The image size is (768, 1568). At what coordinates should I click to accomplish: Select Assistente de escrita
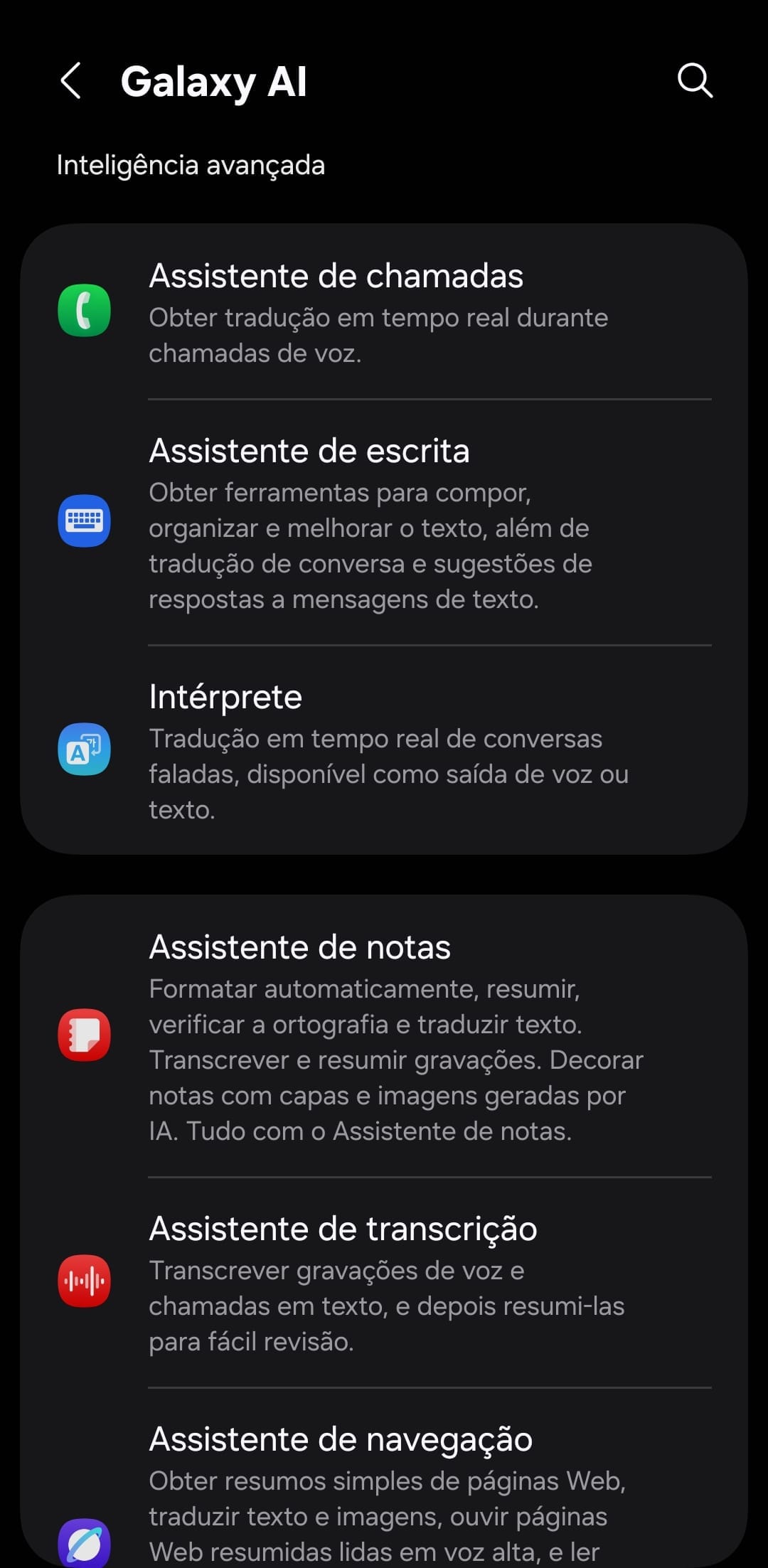[x=384, y=522]
